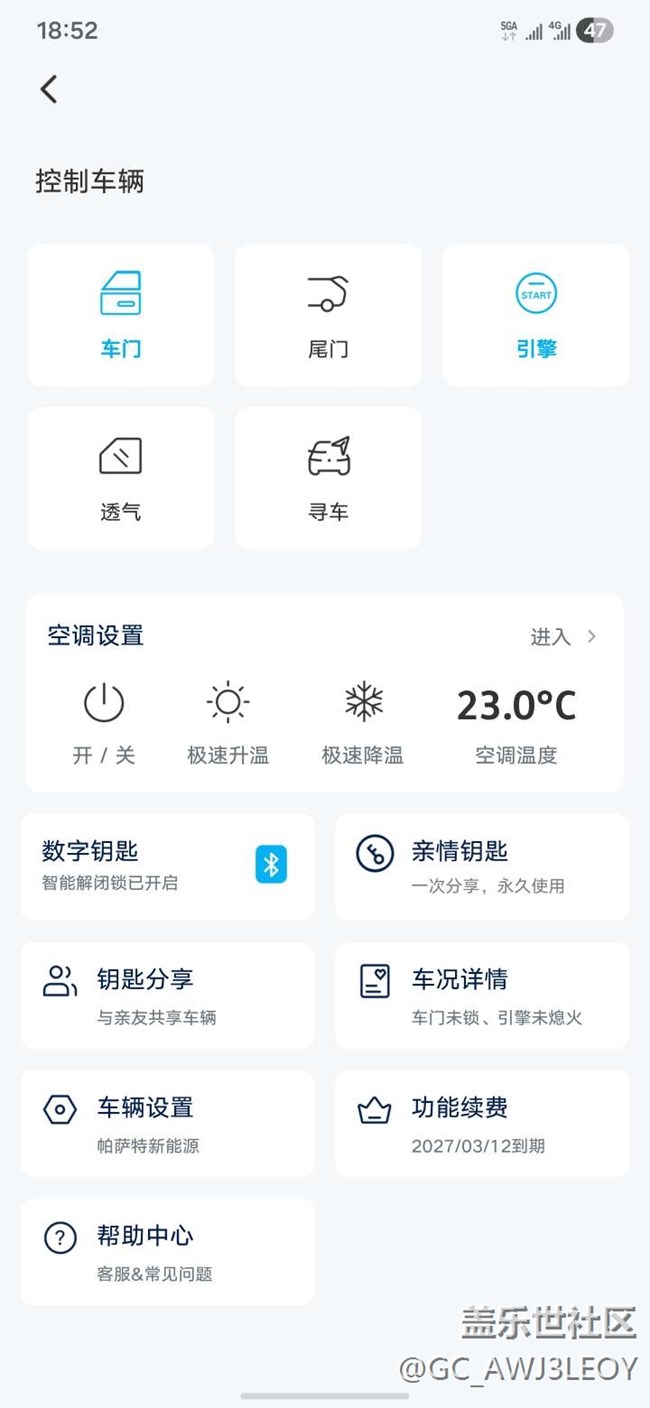
Task: Select 极速升温 rapid heating
Action: coord(228,720)
